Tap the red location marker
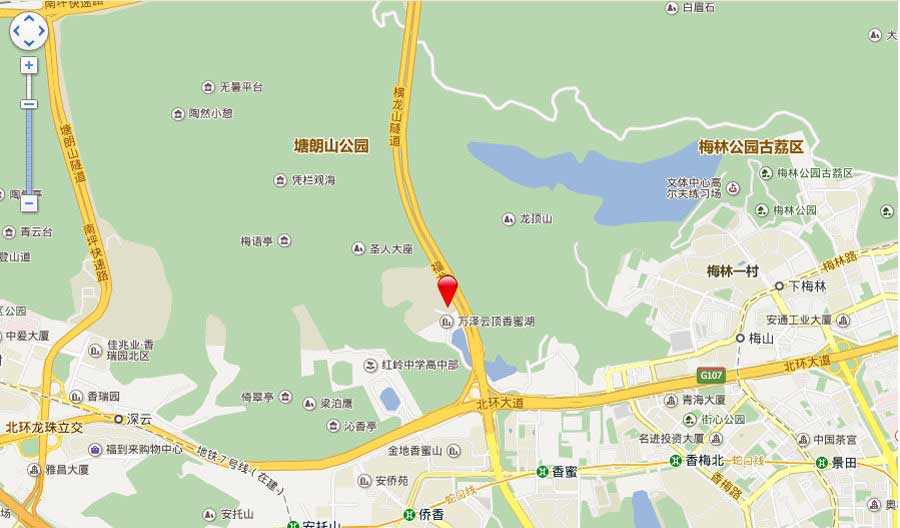900x528 pixels. 447,288
